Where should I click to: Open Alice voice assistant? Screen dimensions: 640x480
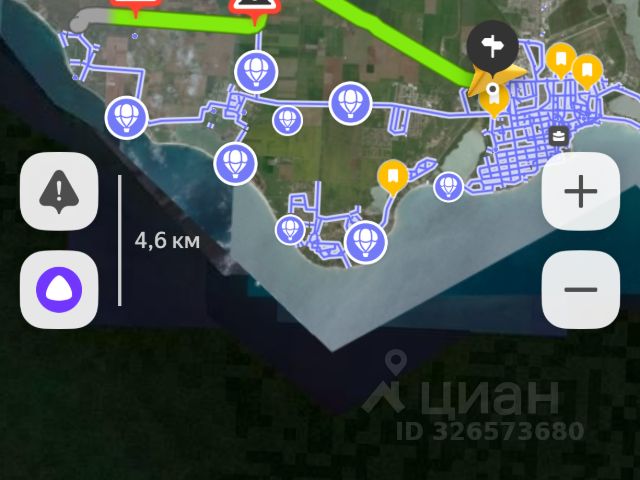[x=59, y=290]
